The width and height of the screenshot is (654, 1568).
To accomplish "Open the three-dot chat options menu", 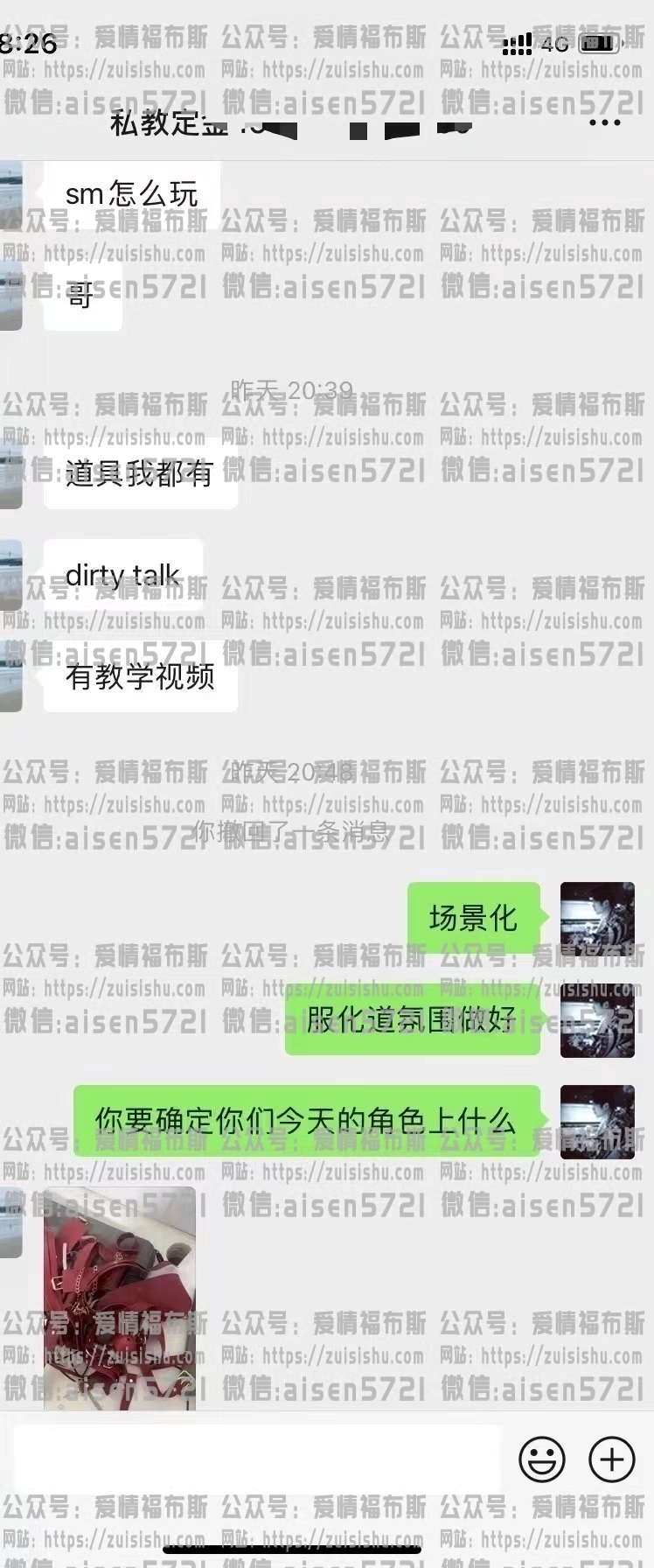I will click(x=605, y=122).
